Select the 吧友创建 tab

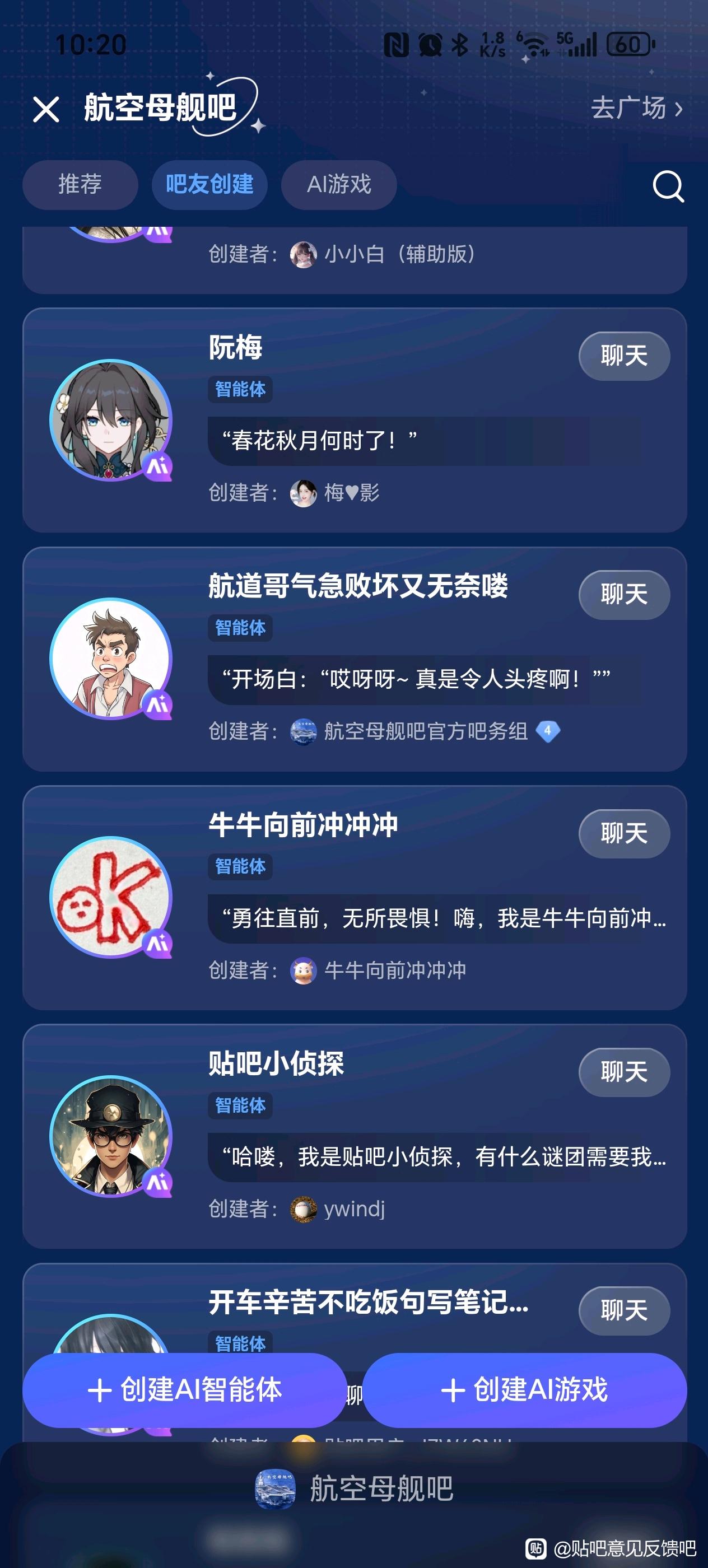click(x=209, y=184)
